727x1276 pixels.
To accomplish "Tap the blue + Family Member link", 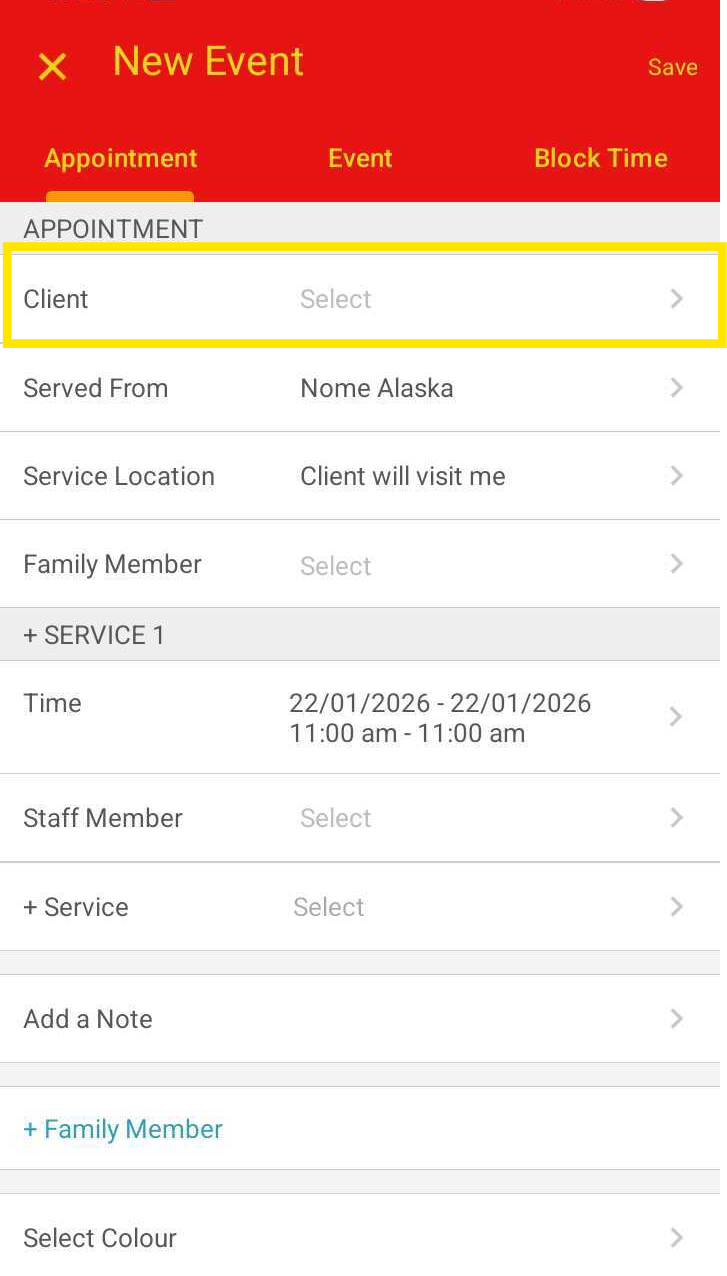I will coord(123,1129).
